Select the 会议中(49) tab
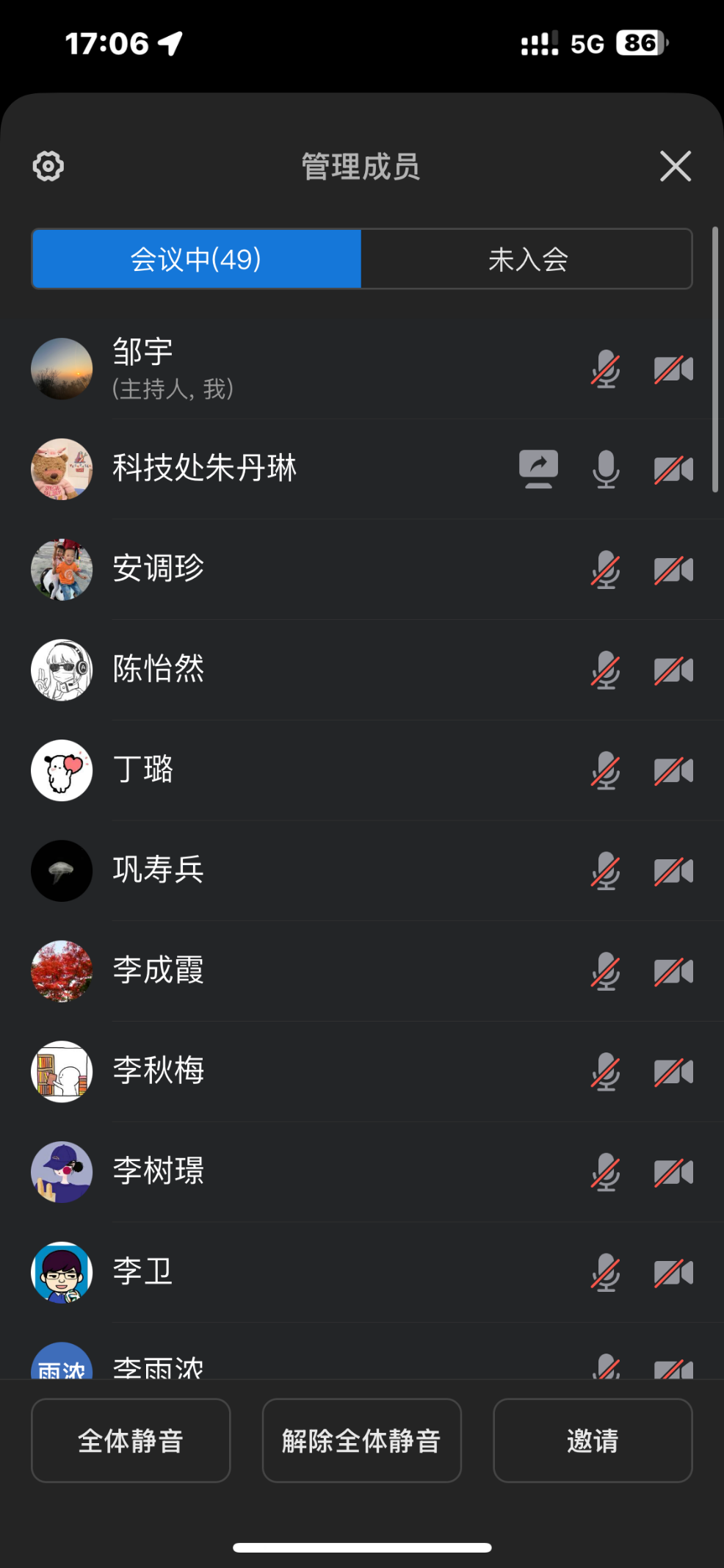Image resolution: width=724 pixels, height=1568 pixels. (x=197, y=259)
